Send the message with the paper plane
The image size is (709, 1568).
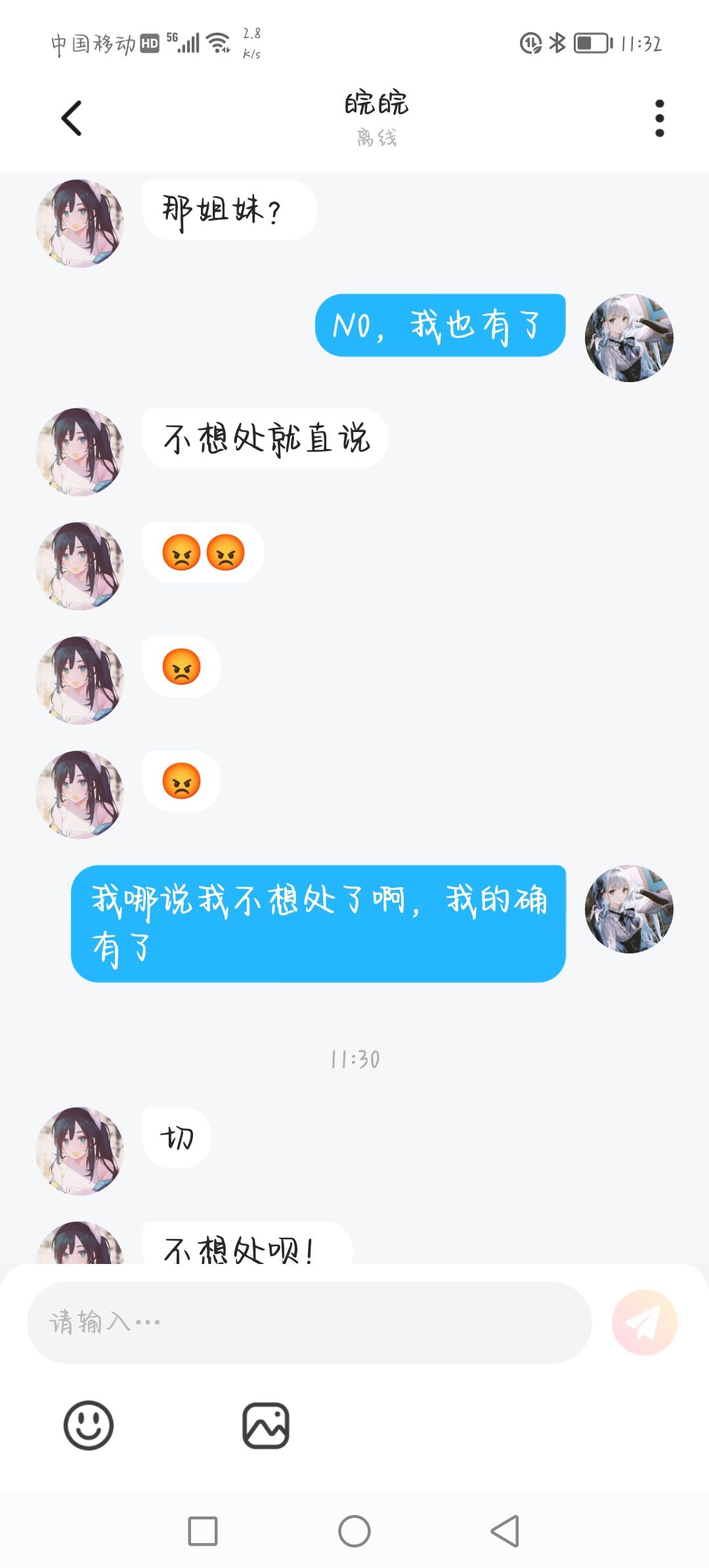coord(644,1322)
